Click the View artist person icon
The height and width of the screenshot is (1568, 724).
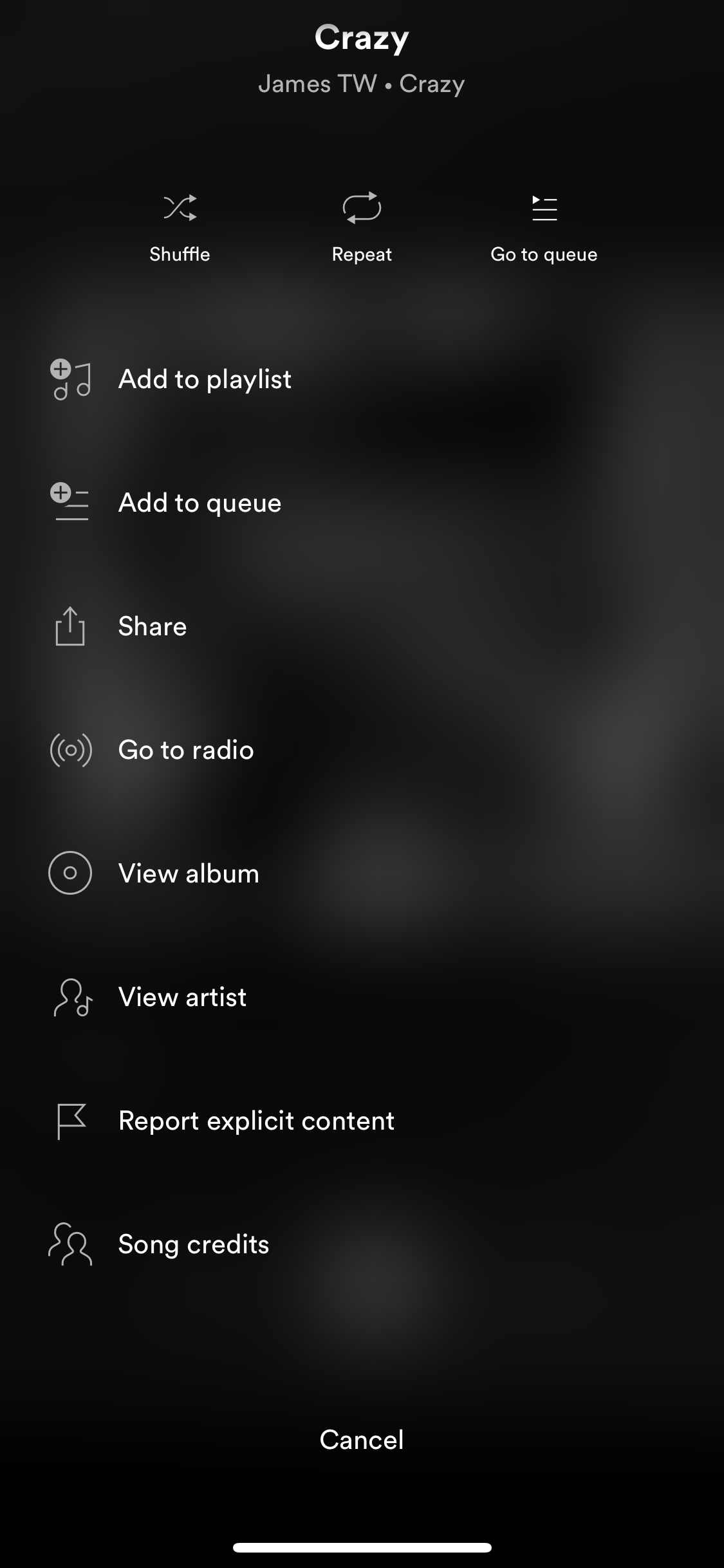(70, 997)
